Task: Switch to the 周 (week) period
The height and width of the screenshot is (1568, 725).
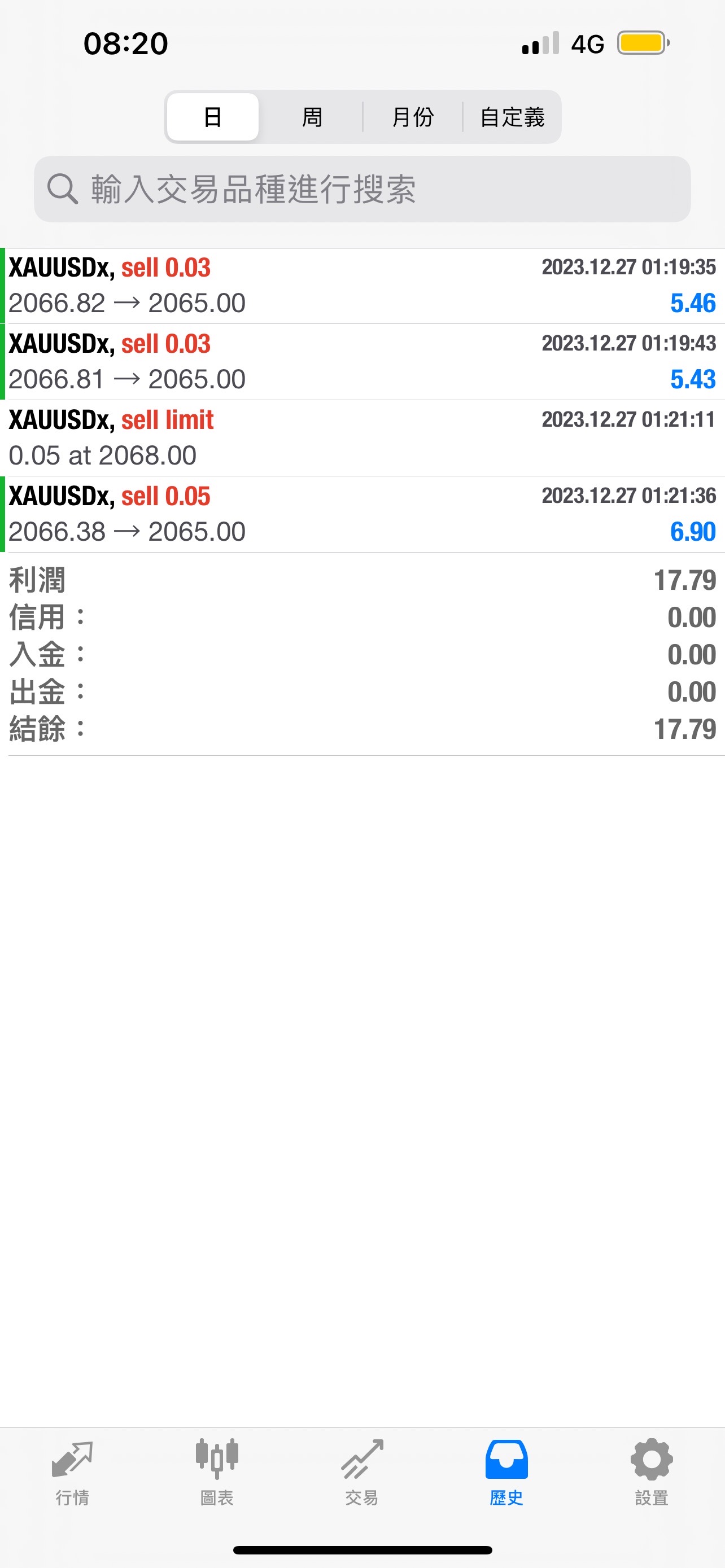Action: 312,117
